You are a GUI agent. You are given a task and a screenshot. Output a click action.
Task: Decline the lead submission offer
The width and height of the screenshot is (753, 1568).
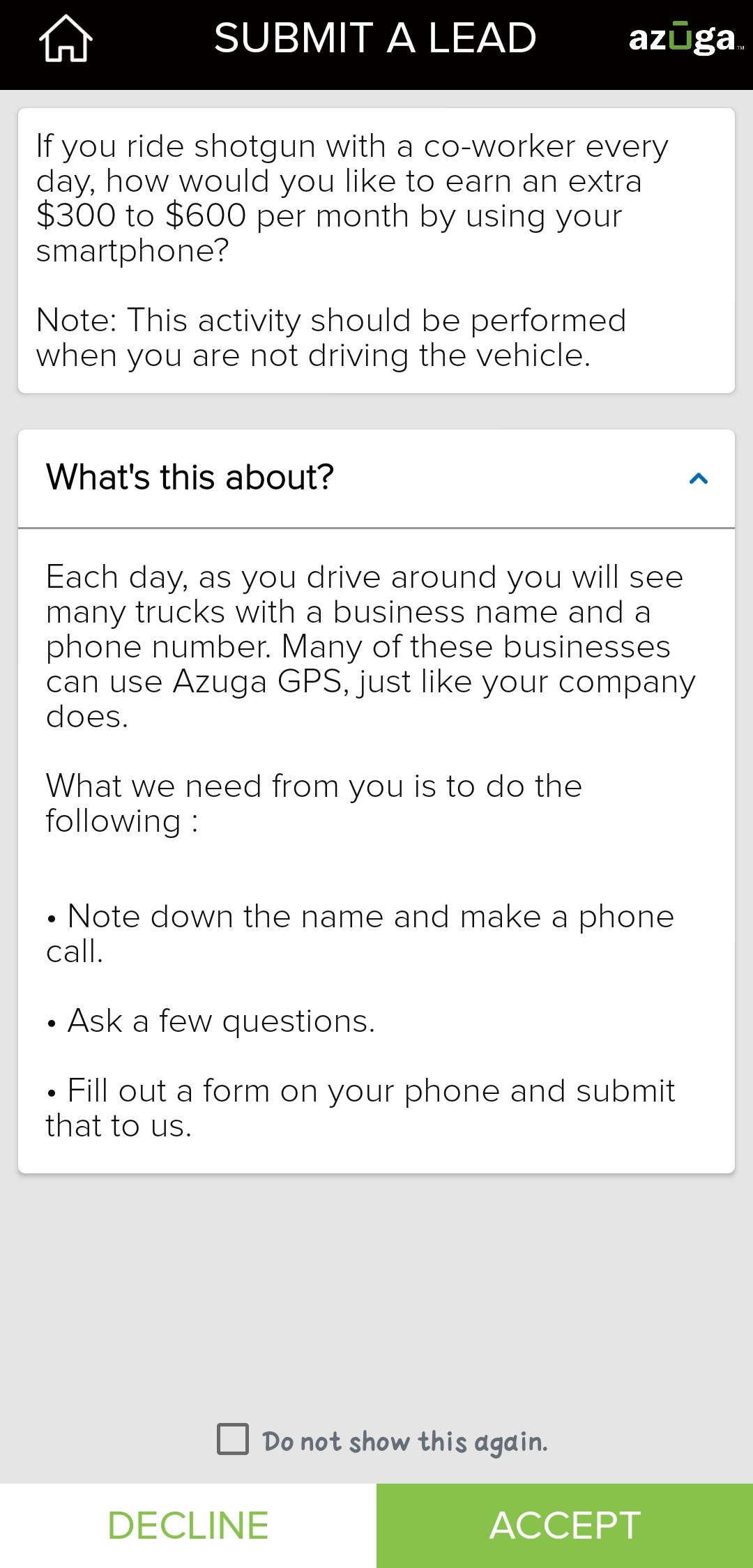coord(188,1525)
